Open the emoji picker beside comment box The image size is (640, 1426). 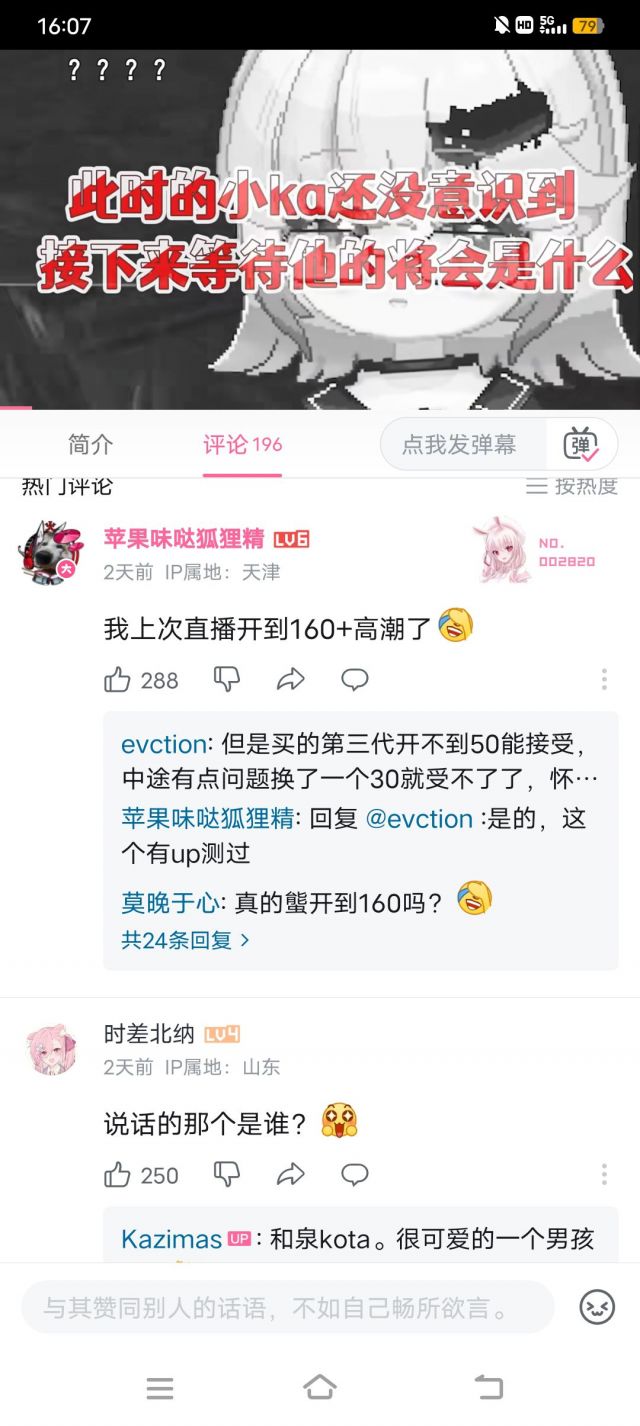[x=597, y=1307]
